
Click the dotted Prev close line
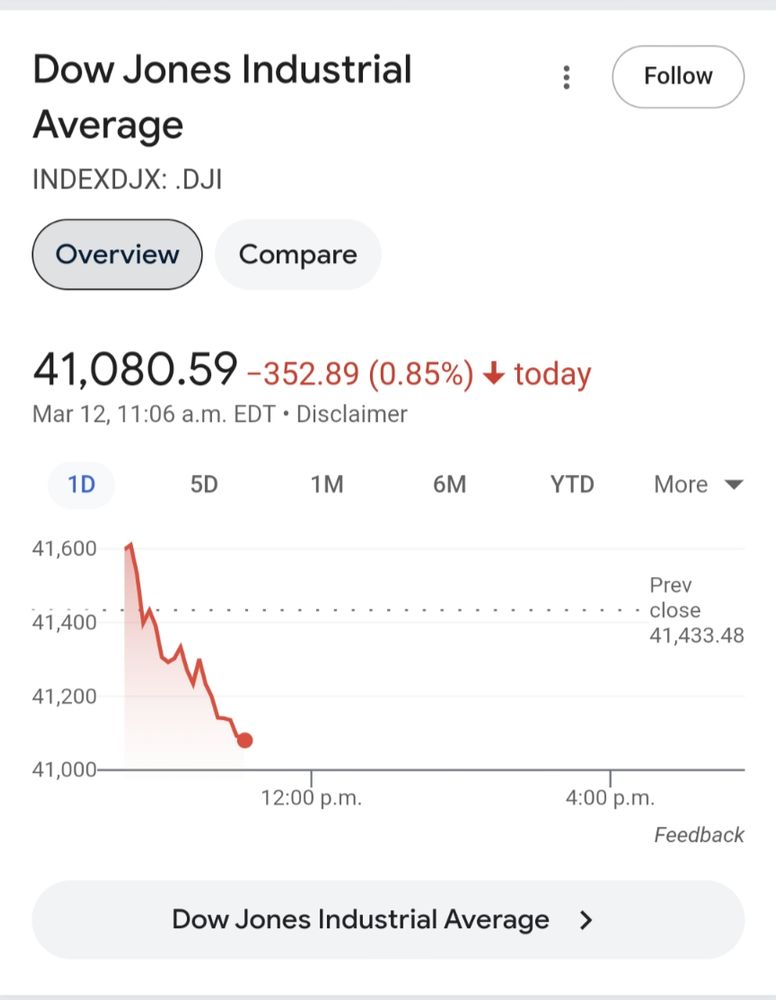tap(400, 608)
